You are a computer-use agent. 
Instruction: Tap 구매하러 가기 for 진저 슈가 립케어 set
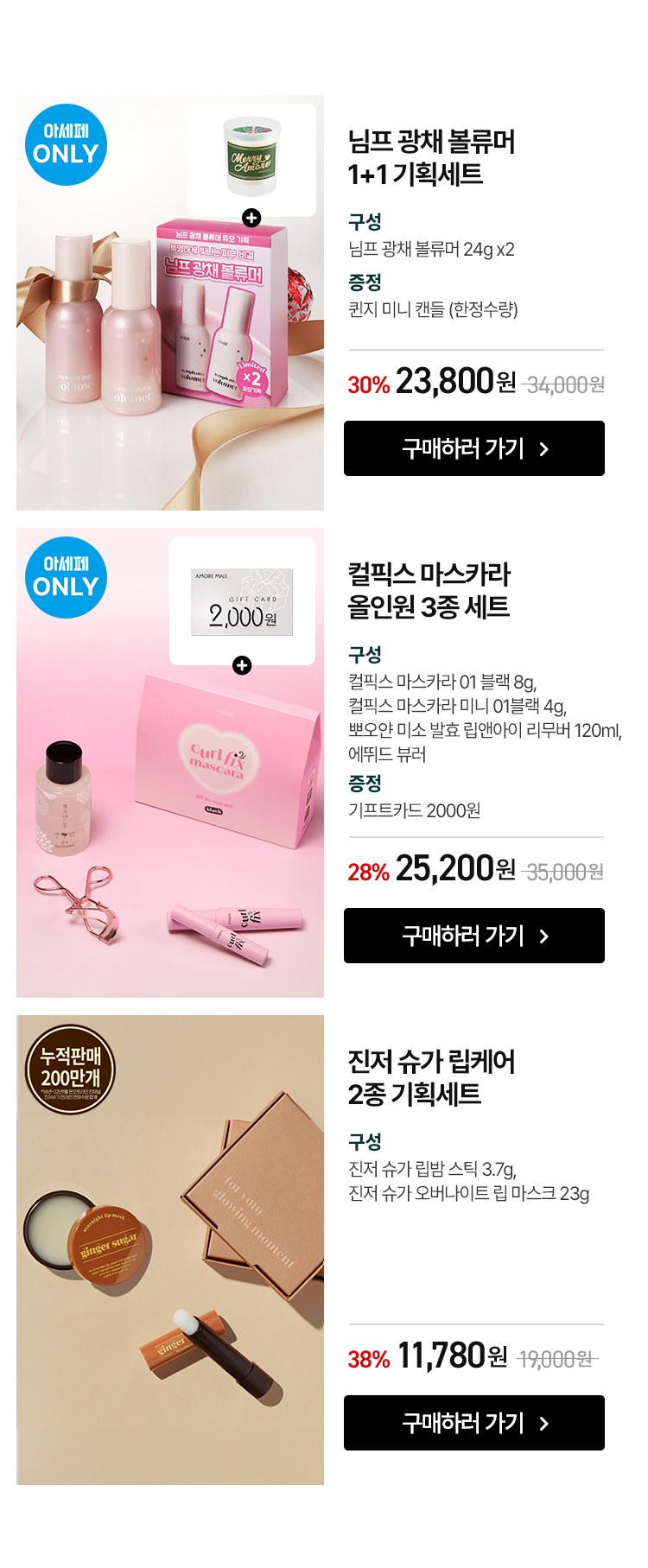coord(473,1423)
